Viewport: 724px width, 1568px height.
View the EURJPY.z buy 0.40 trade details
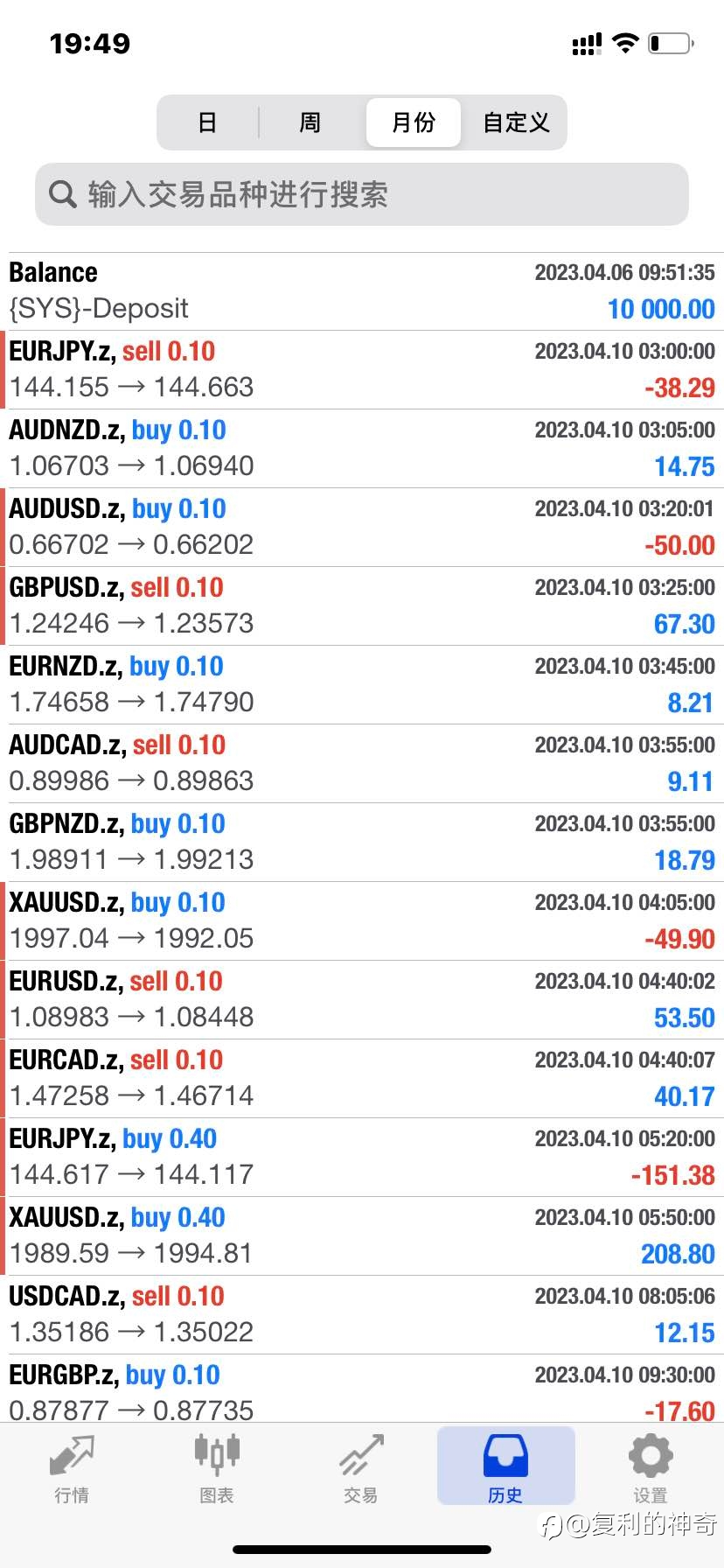click(362, 1157)
